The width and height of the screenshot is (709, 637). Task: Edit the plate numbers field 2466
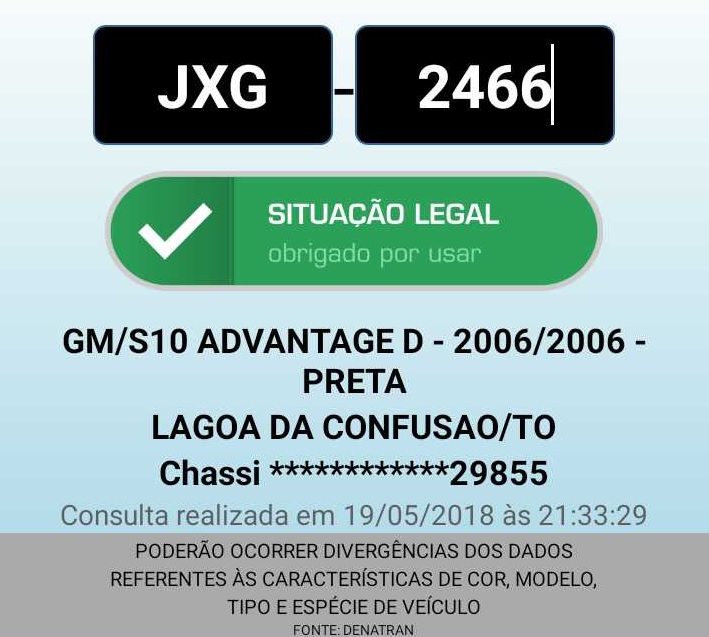click(485, 86)
